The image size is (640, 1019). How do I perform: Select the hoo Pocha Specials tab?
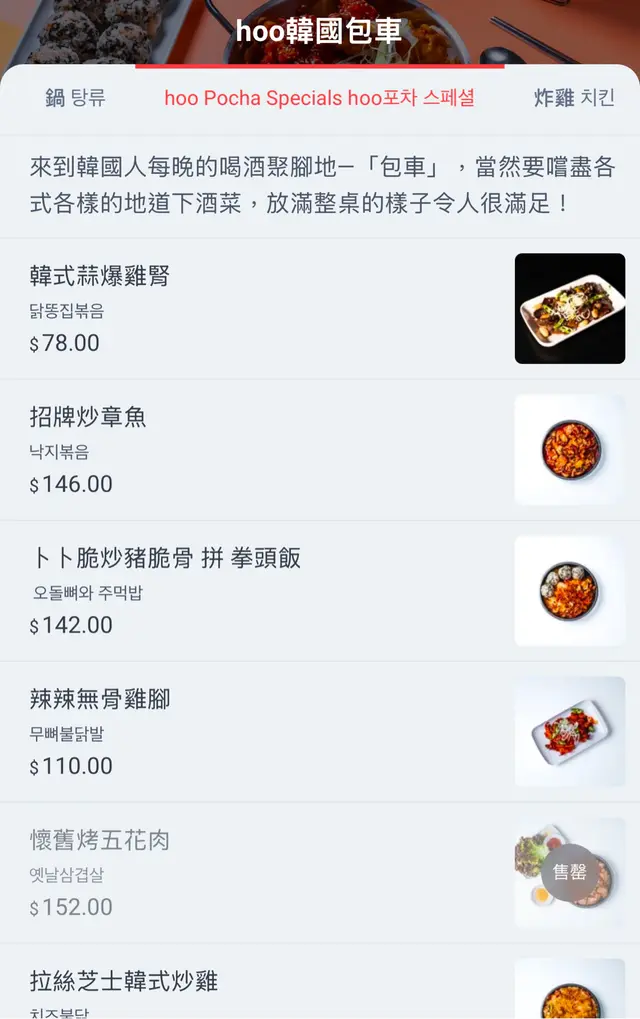tap(319, 98)
